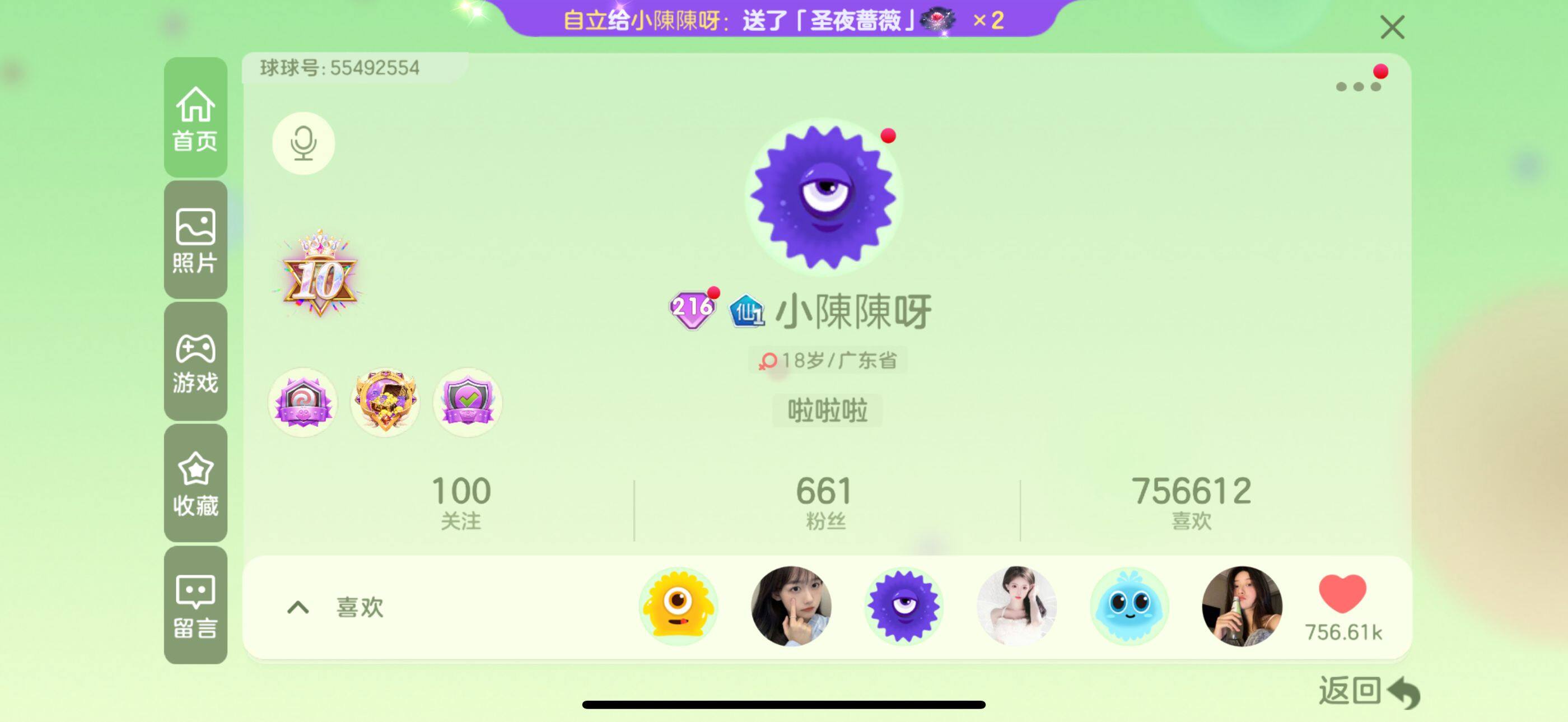The height and width of the screenshot is (722, 1568).
Task: Tap the microphone voice icon
Action: coord(303,143)
